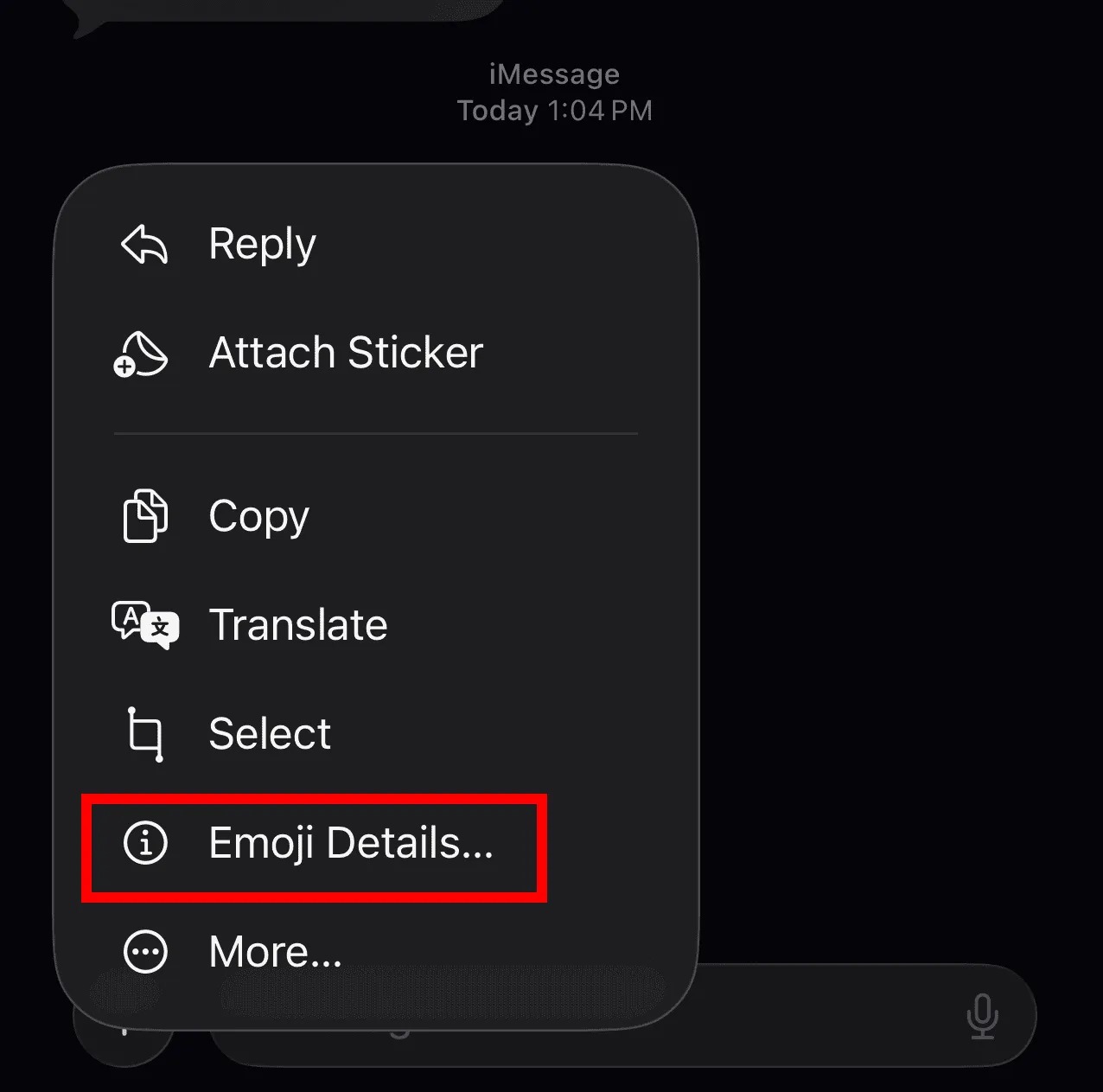Tap the microphone dictation icon

(x=982, y=1016)
